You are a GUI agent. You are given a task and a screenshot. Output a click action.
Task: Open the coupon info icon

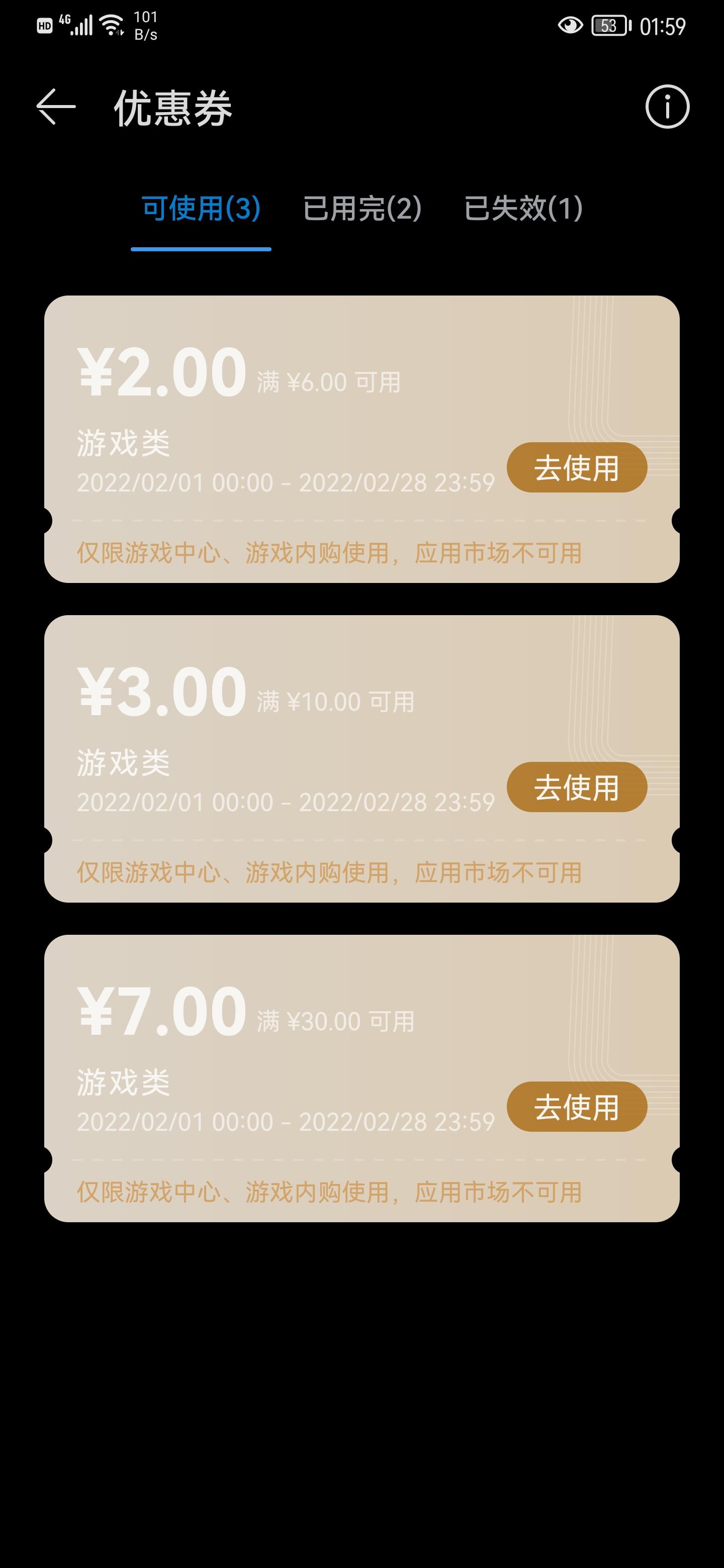click(667, 107)
